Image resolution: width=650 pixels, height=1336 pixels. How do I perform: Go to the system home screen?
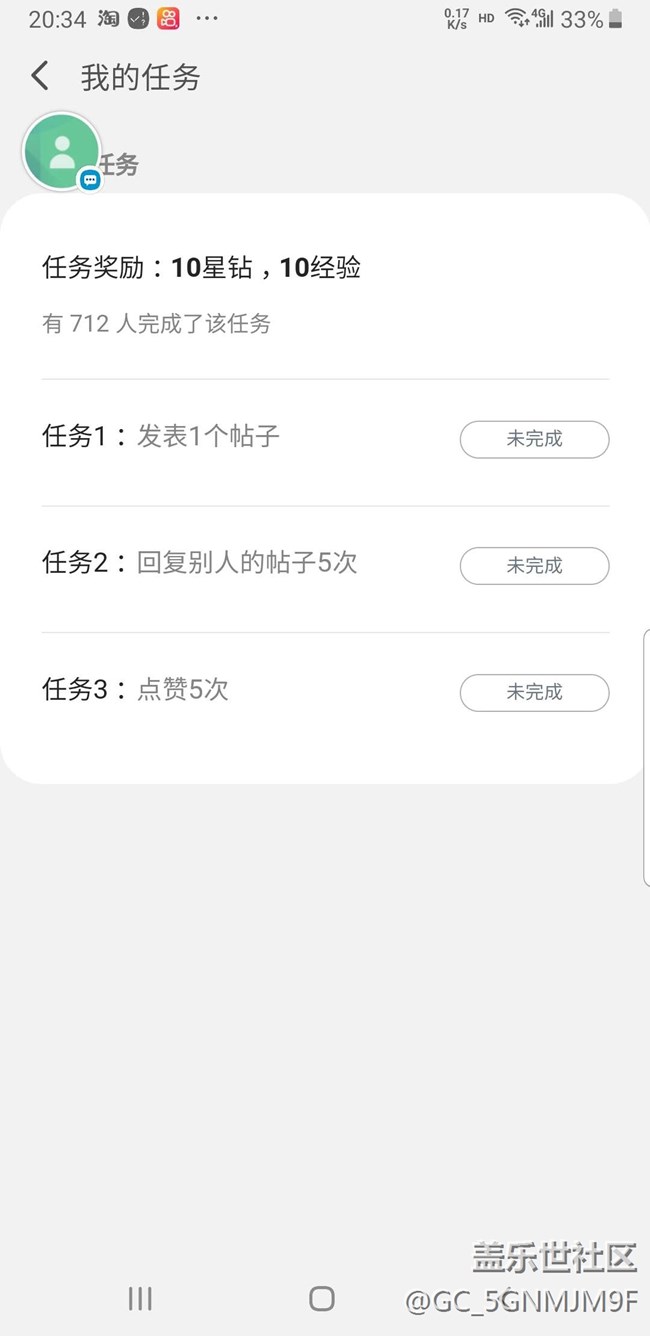(322, 1298)
